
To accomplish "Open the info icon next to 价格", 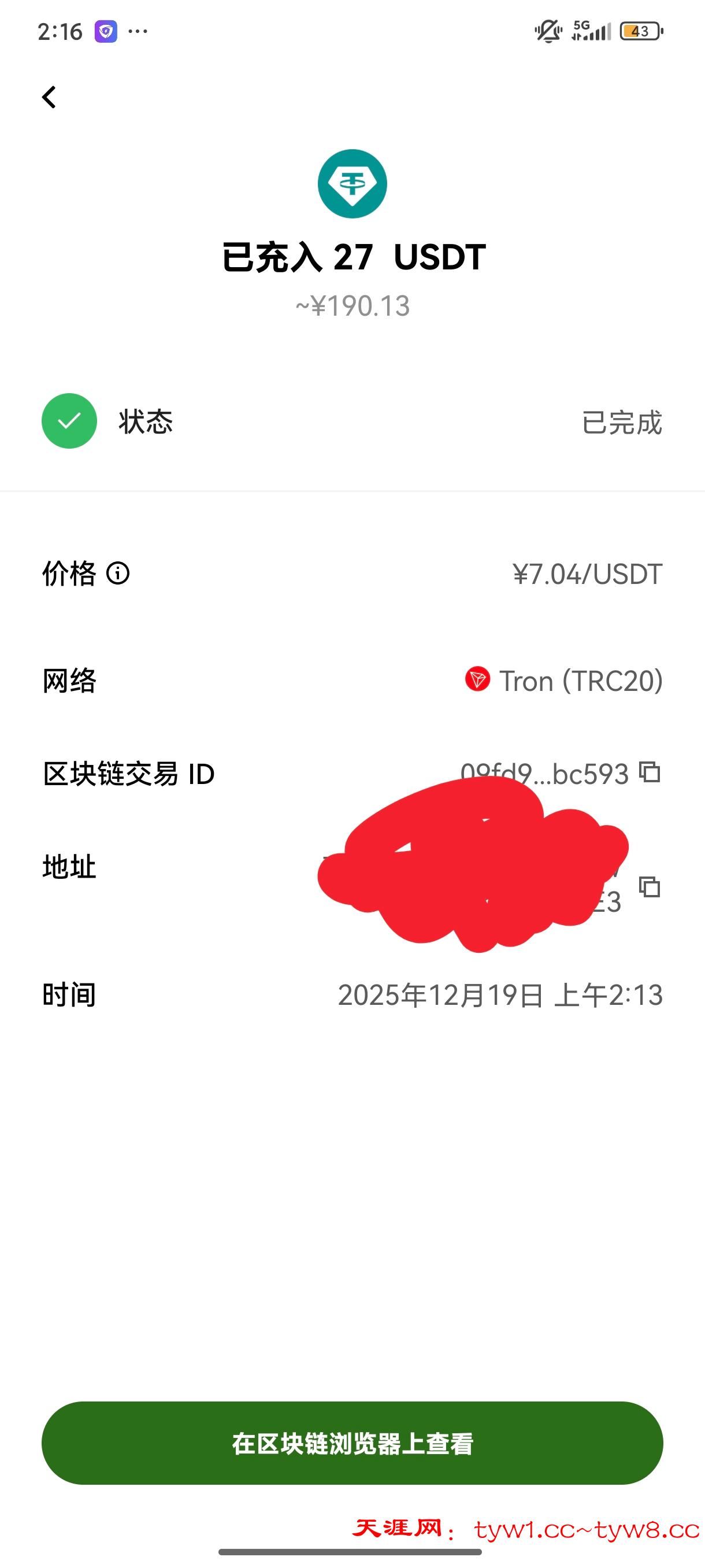I will [118, 574].
